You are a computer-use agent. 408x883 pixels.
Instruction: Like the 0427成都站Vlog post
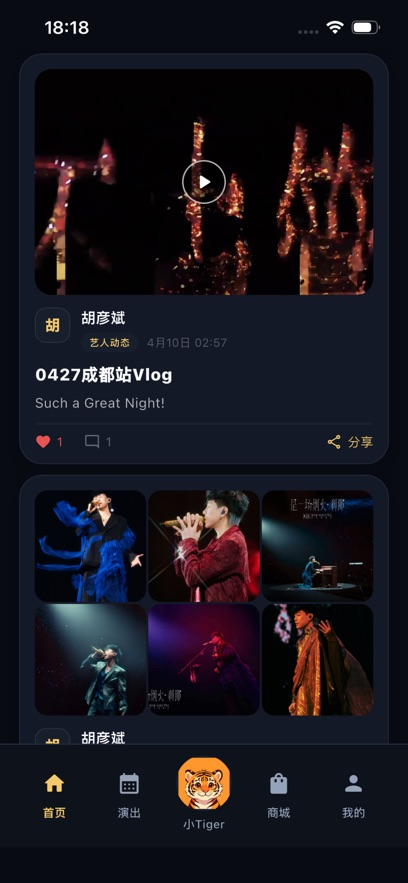point(50,442)
